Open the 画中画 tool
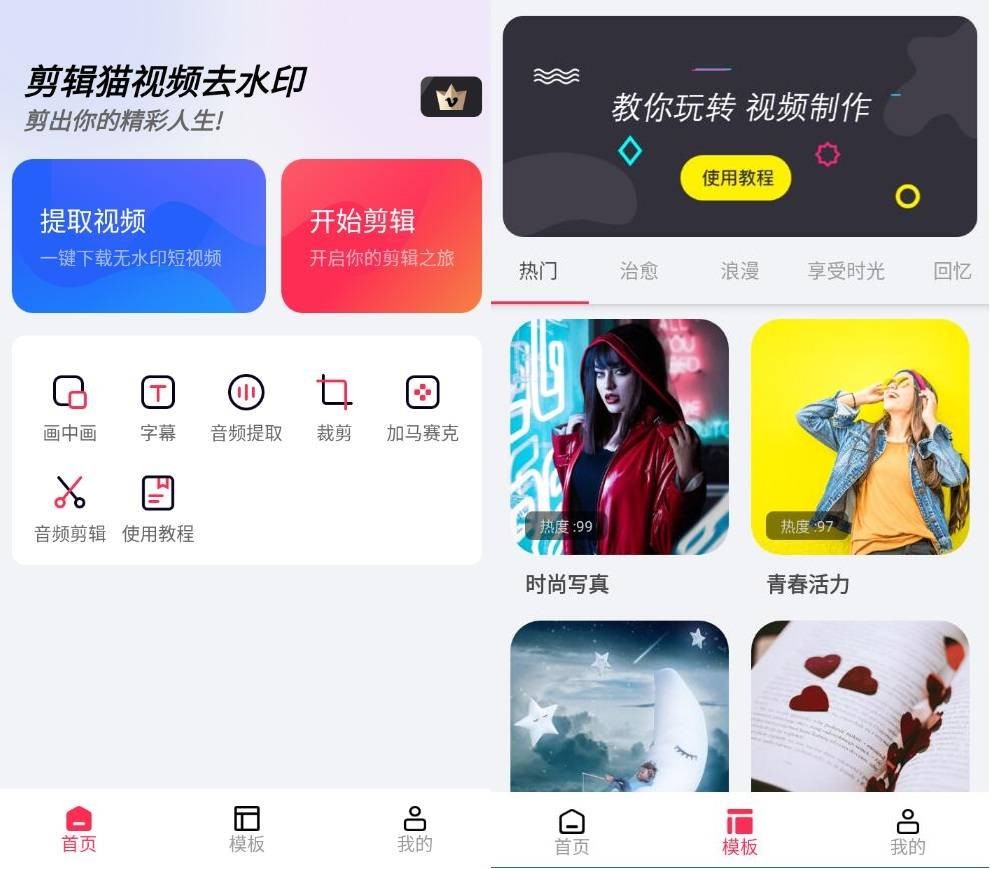The width and height of the screenshot is (991, 869). (x=70, y=406)
